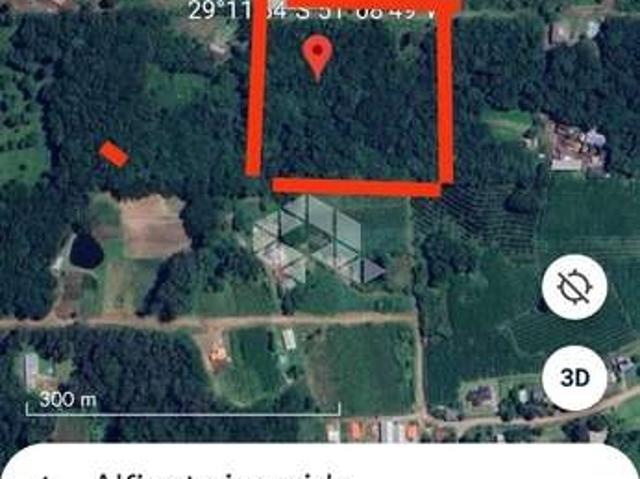Tap the compass orientation button
640x479 pixels.
[574, 288]
